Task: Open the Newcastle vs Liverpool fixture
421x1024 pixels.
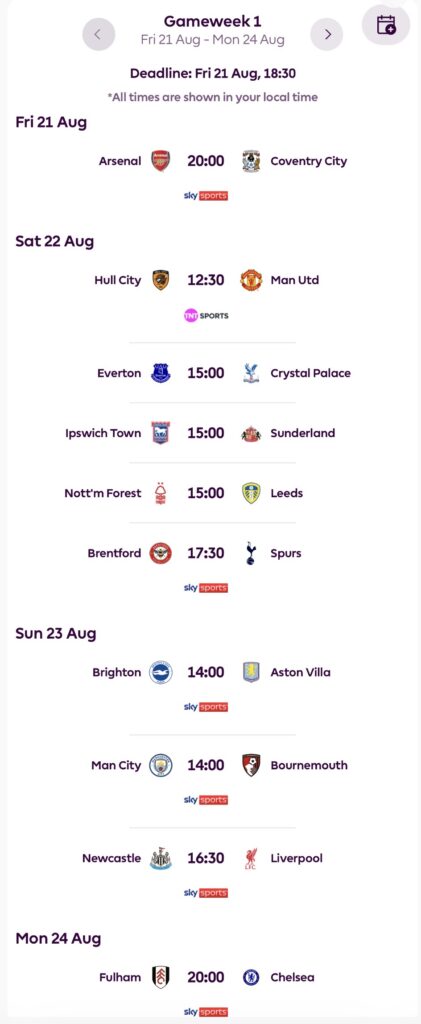Action: pyautogui.click(x=210, y=858)
